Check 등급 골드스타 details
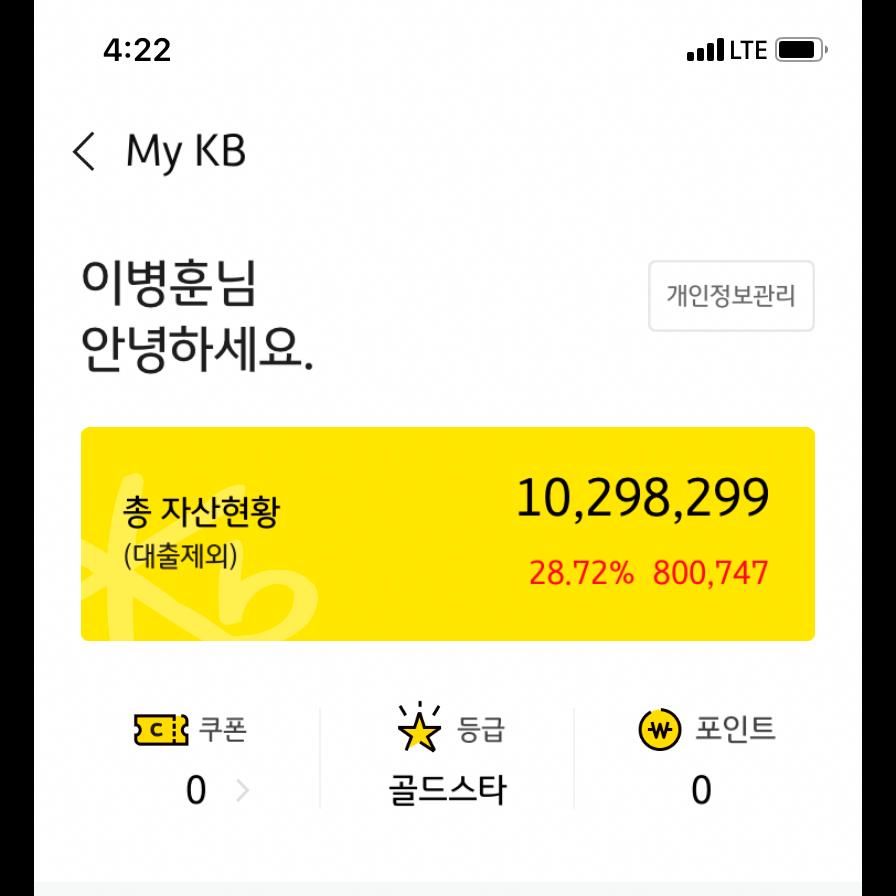 tap(447, 758)
